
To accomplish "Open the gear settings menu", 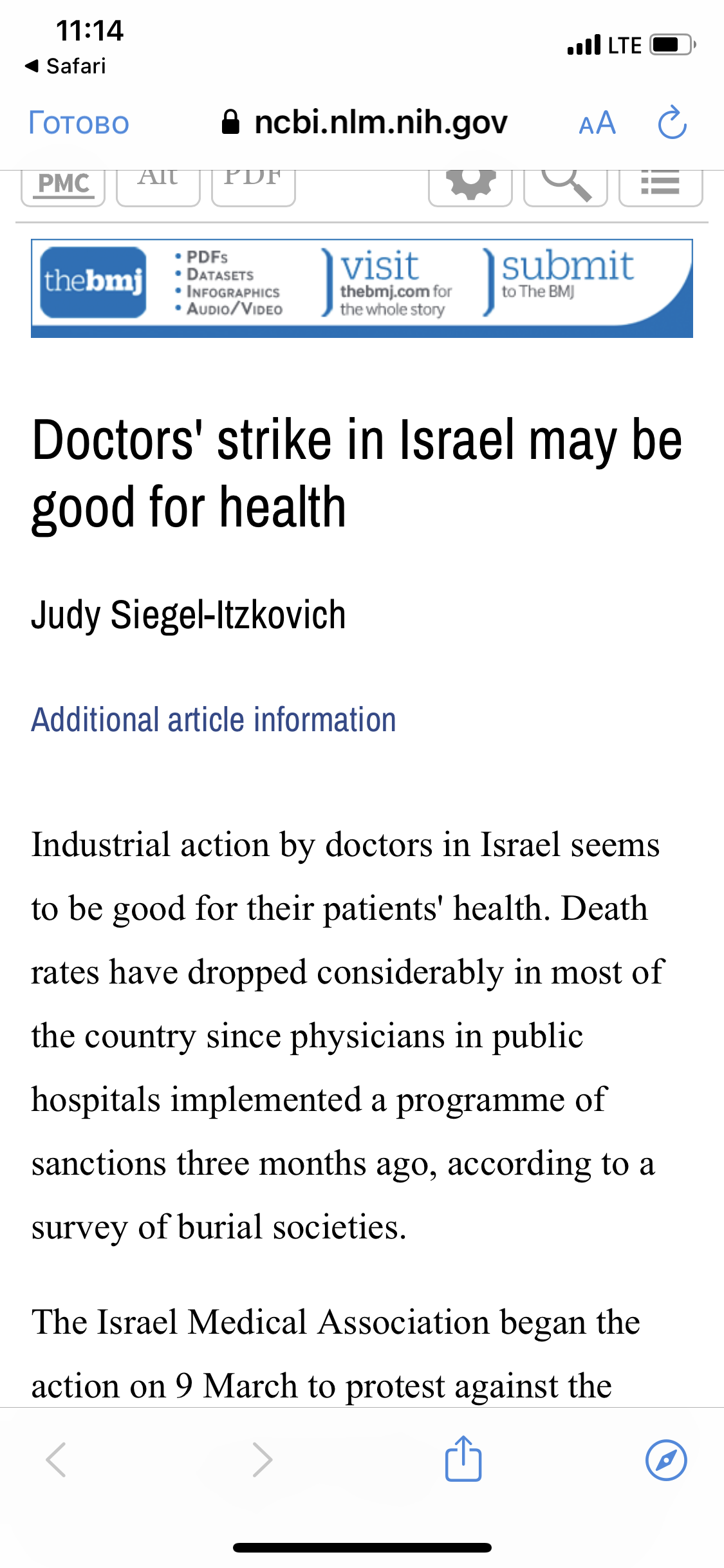I will coord(470,186).
